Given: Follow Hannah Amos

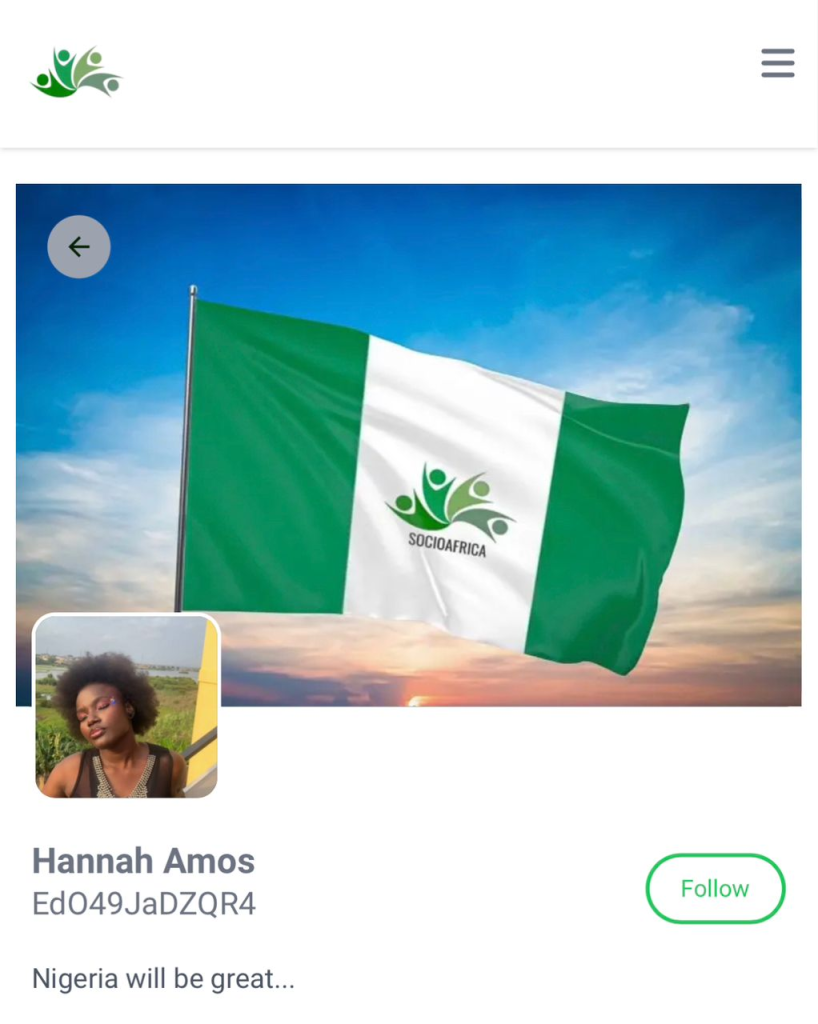Looking at the screenshot, I should [x=715, y=888].
